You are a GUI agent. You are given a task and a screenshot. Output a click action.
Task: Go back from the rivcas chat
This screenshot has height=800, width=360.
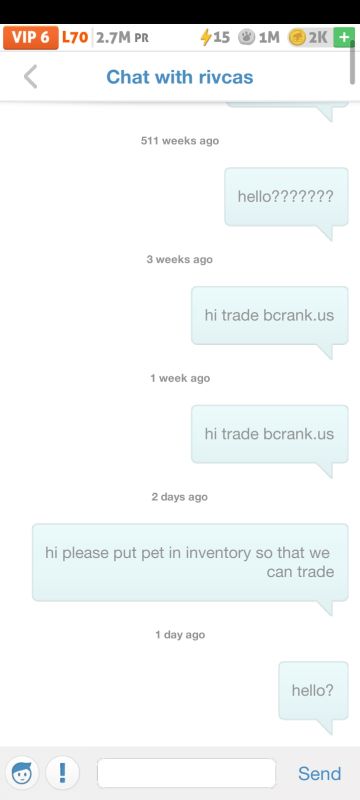(x=31, y=77)
